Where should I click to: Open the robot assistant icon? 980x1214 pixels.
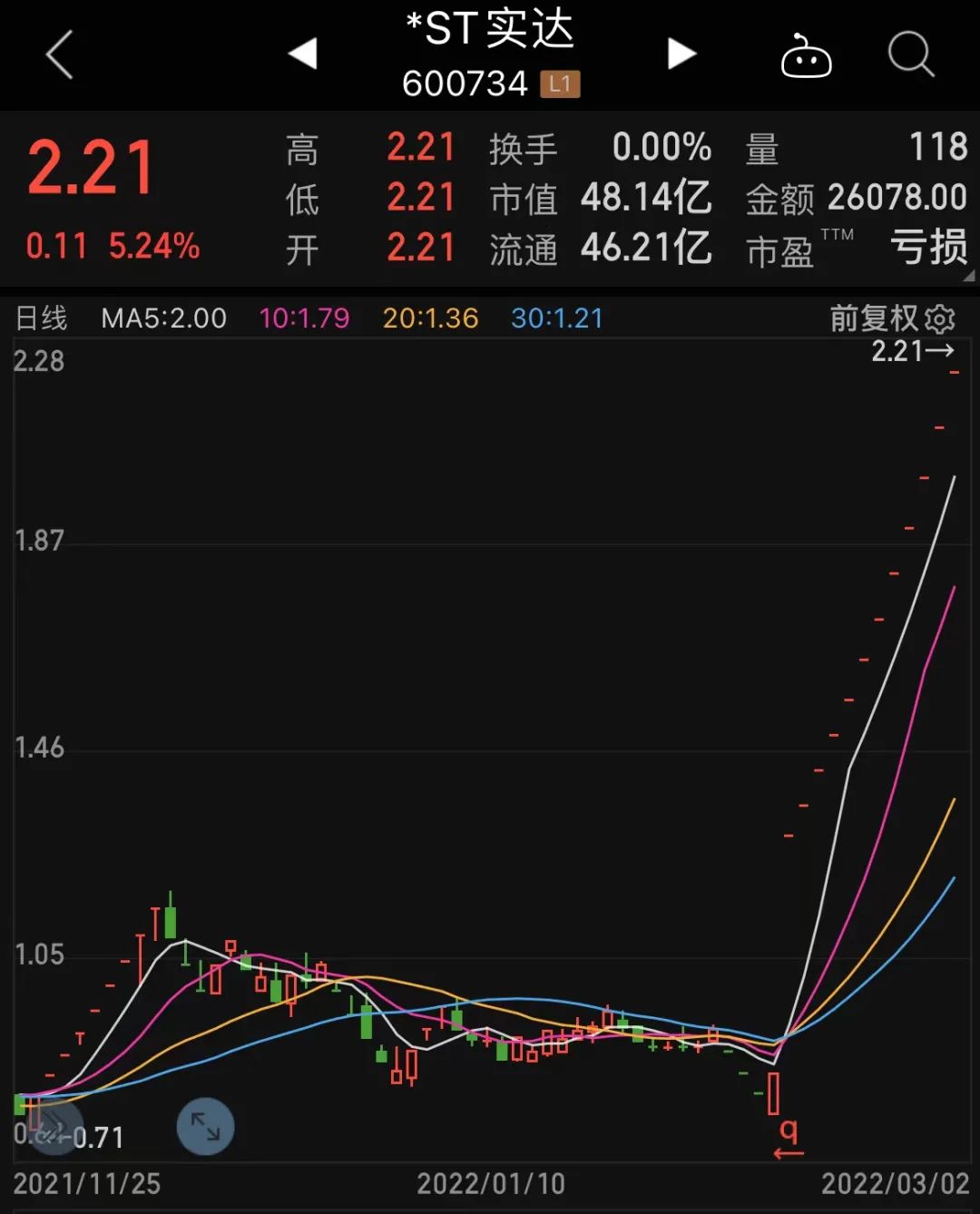806,56
